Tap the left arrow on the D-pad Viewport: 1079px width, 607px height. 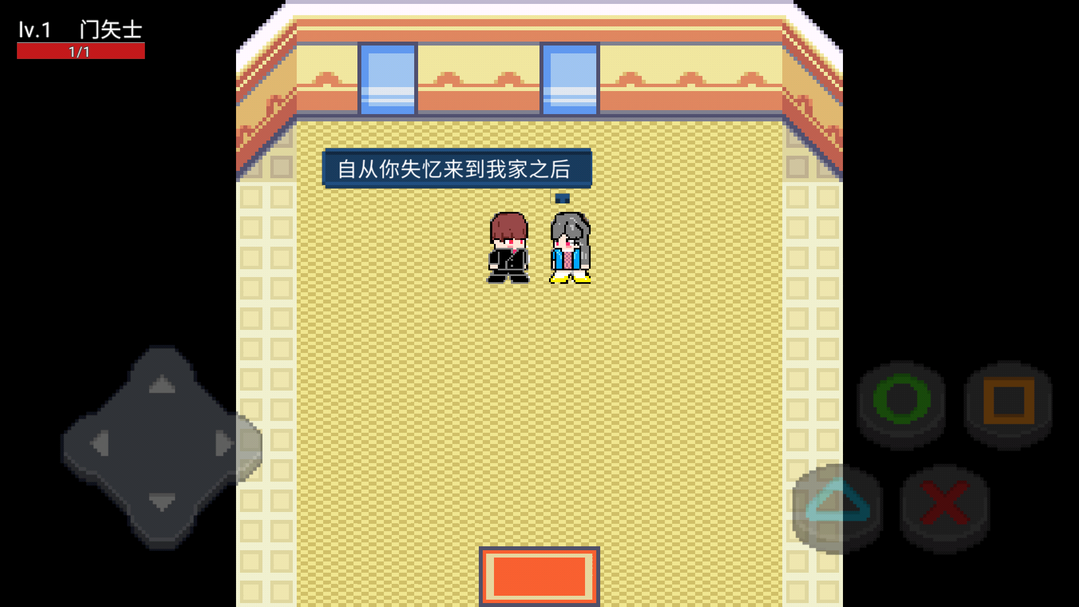(99, 444)
